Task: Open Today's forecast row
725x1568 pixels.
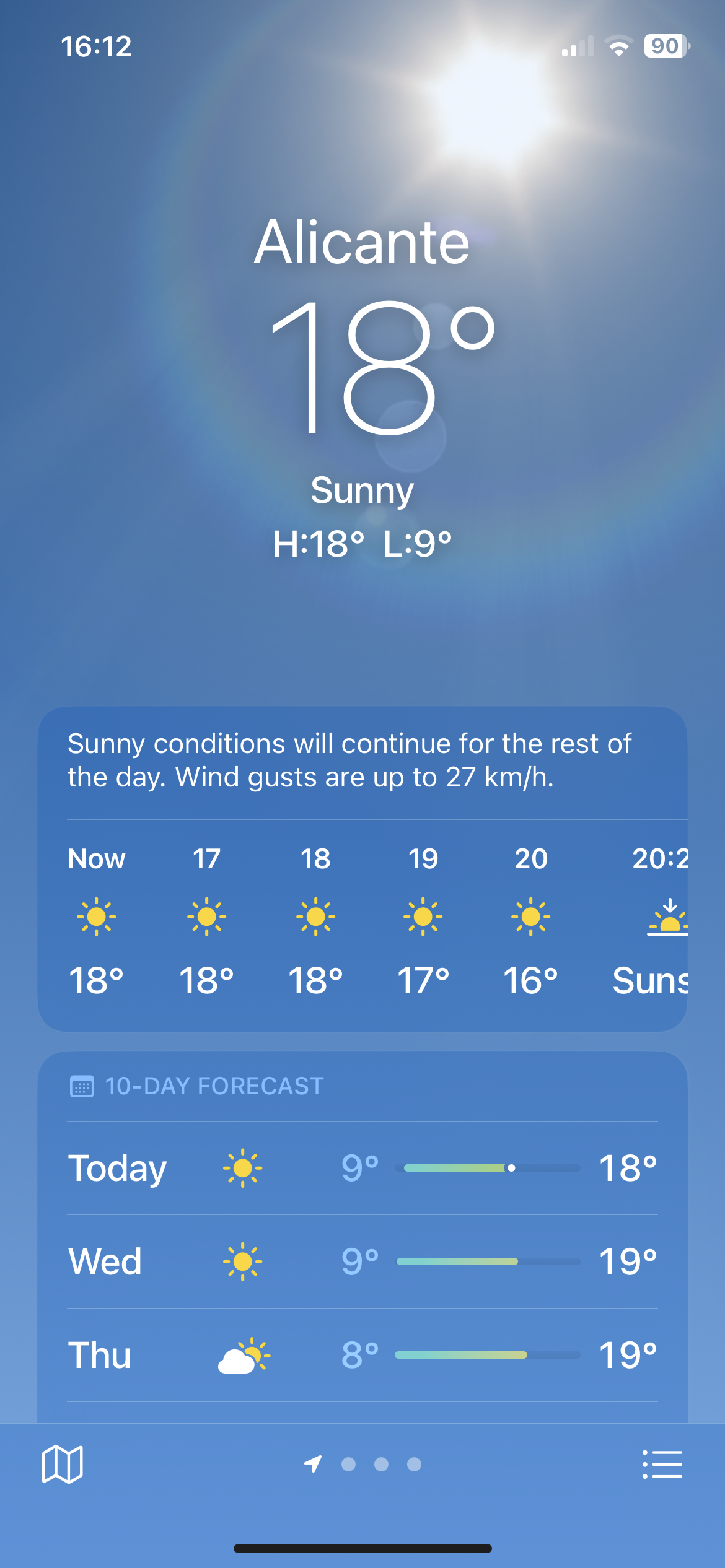Action: click(362, 1168)
